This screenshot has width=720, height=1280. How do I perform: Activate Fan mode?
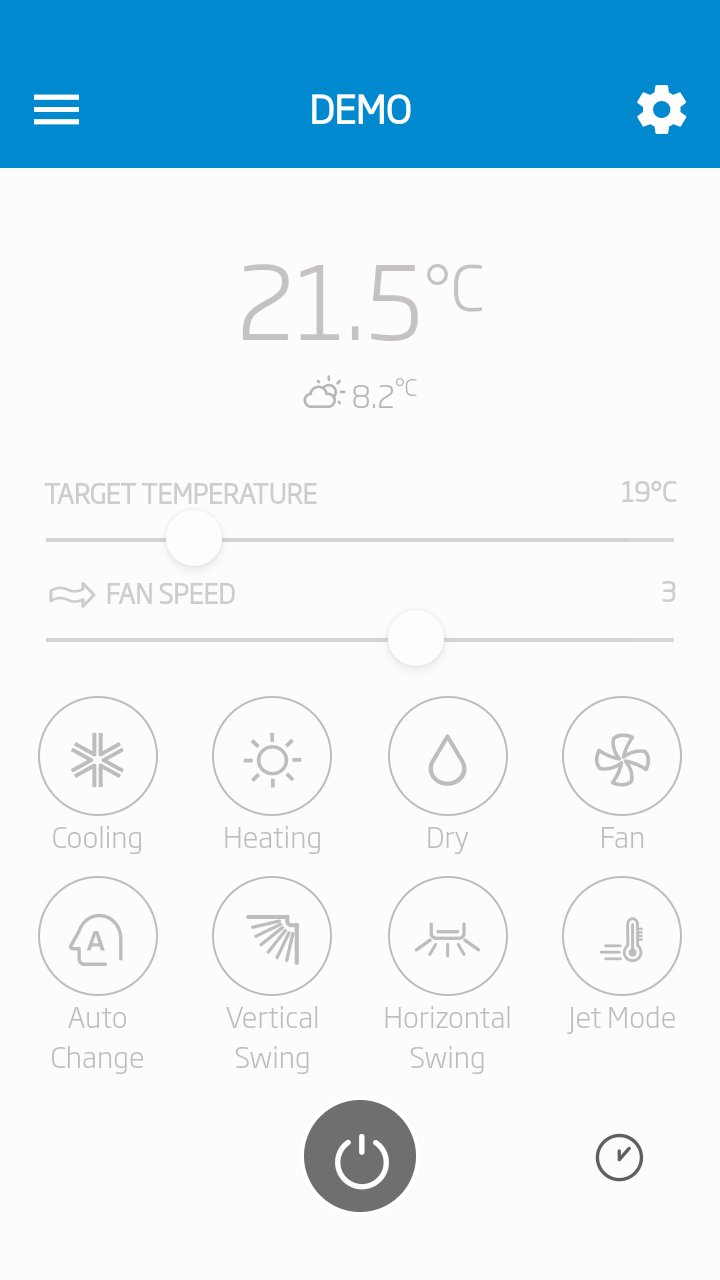click(x=622, y=757)
